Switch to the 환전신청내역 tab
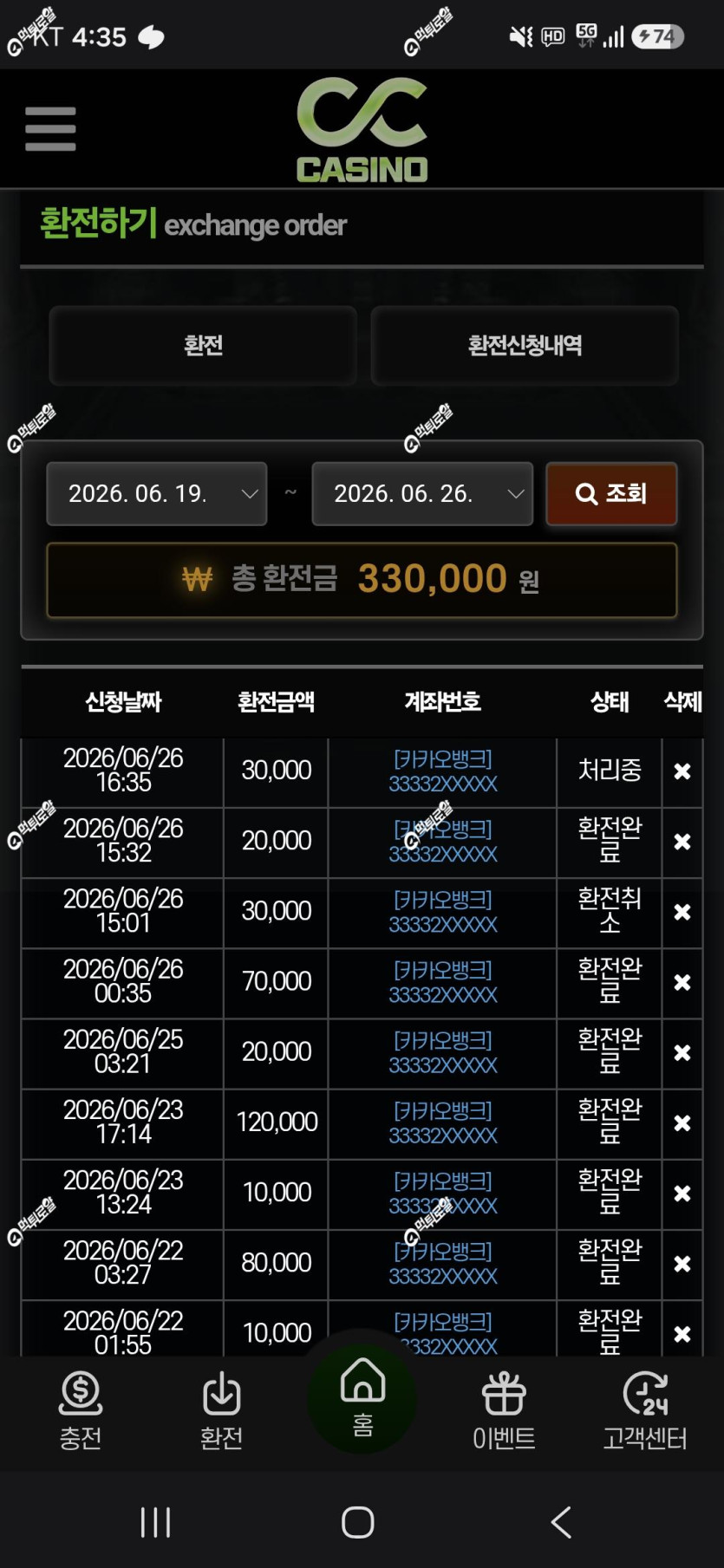 point(525,345)
